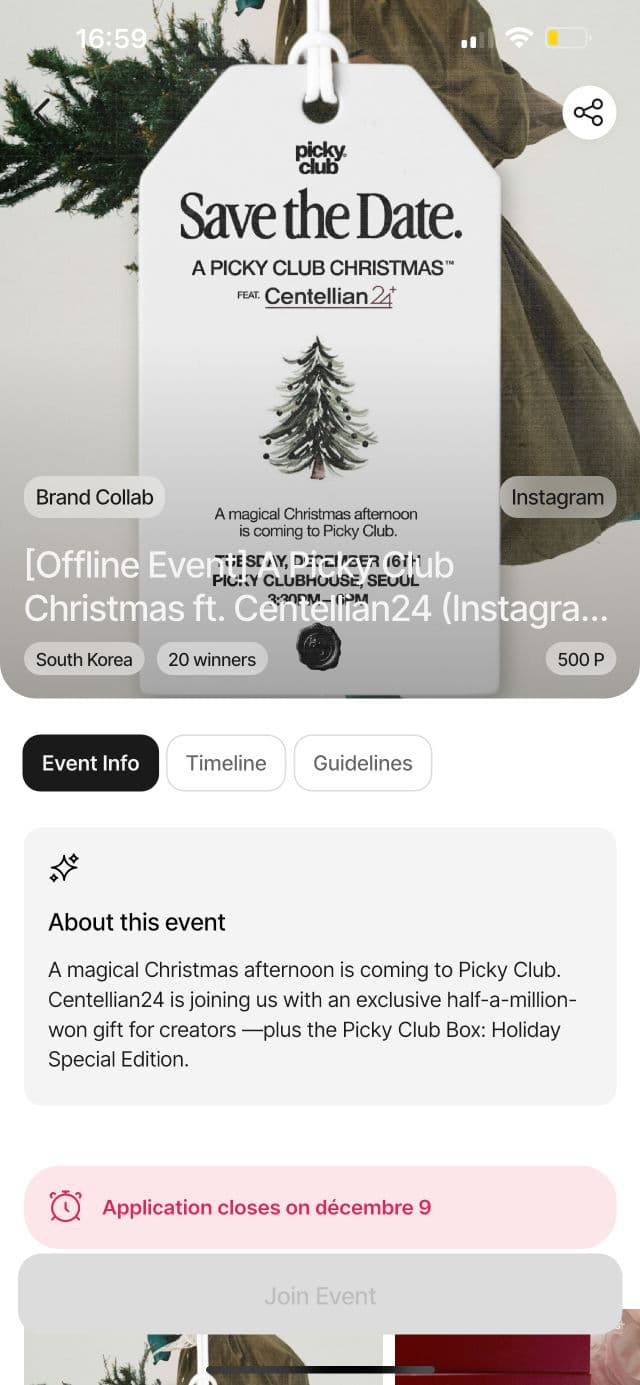Image resolution: width=640 pixels, height=1385 pixels.
Task: View the Guidelines tab
Action: click(x=363, y=763)
